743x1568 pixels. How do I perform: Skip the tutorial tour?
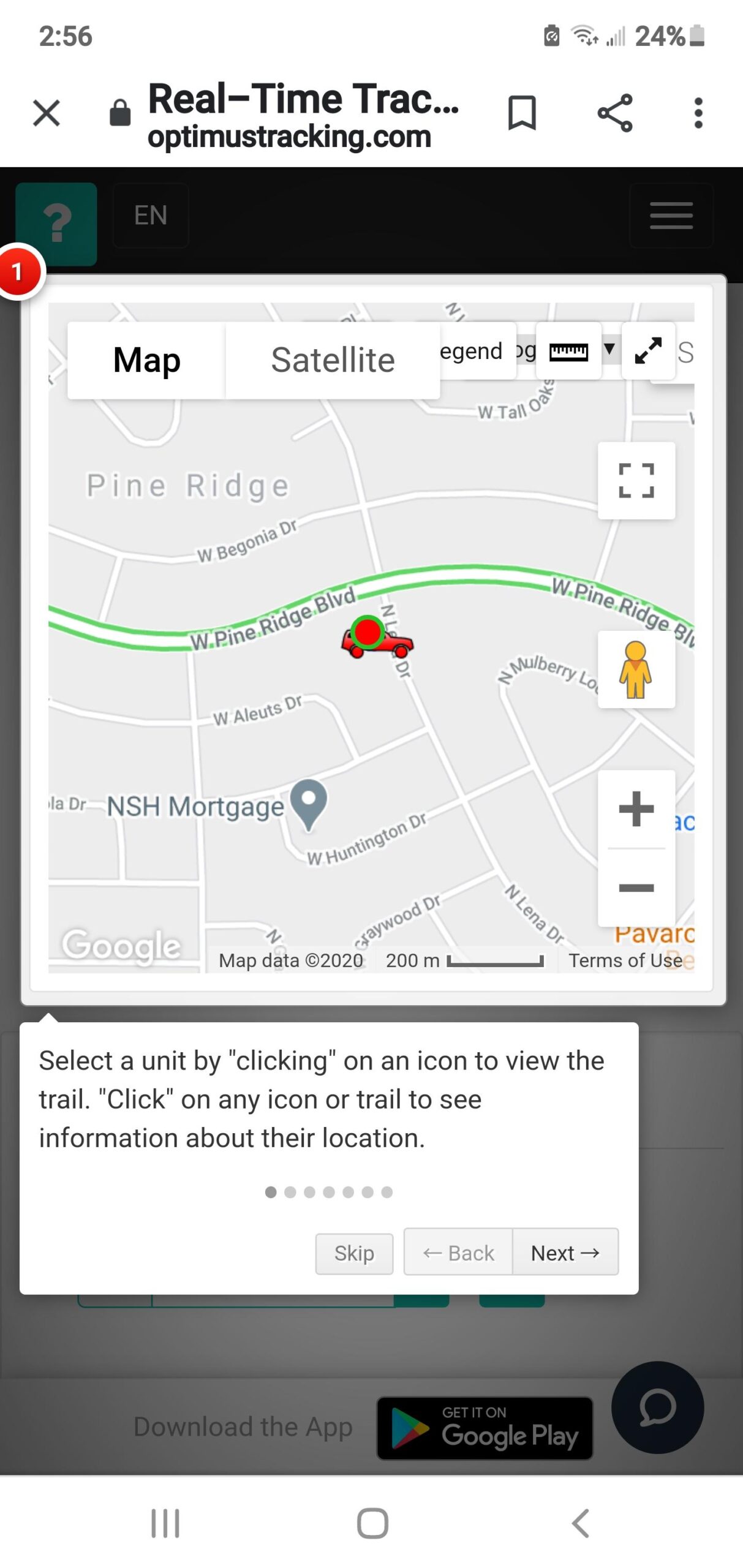(354, 1253)
